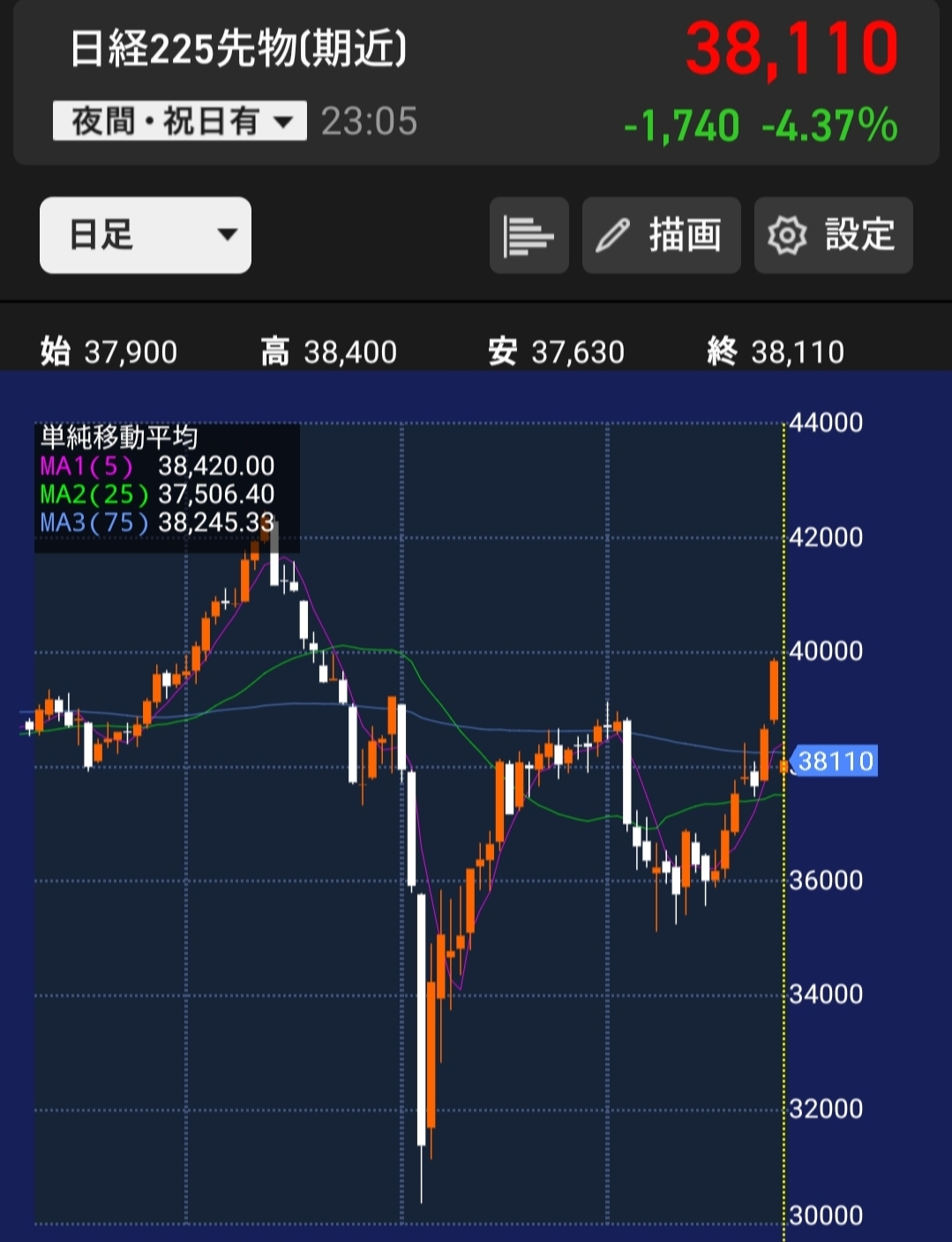Open the 夜間・祝日有 session dropdown
The image size is (952, 1242).
[180, 121]
